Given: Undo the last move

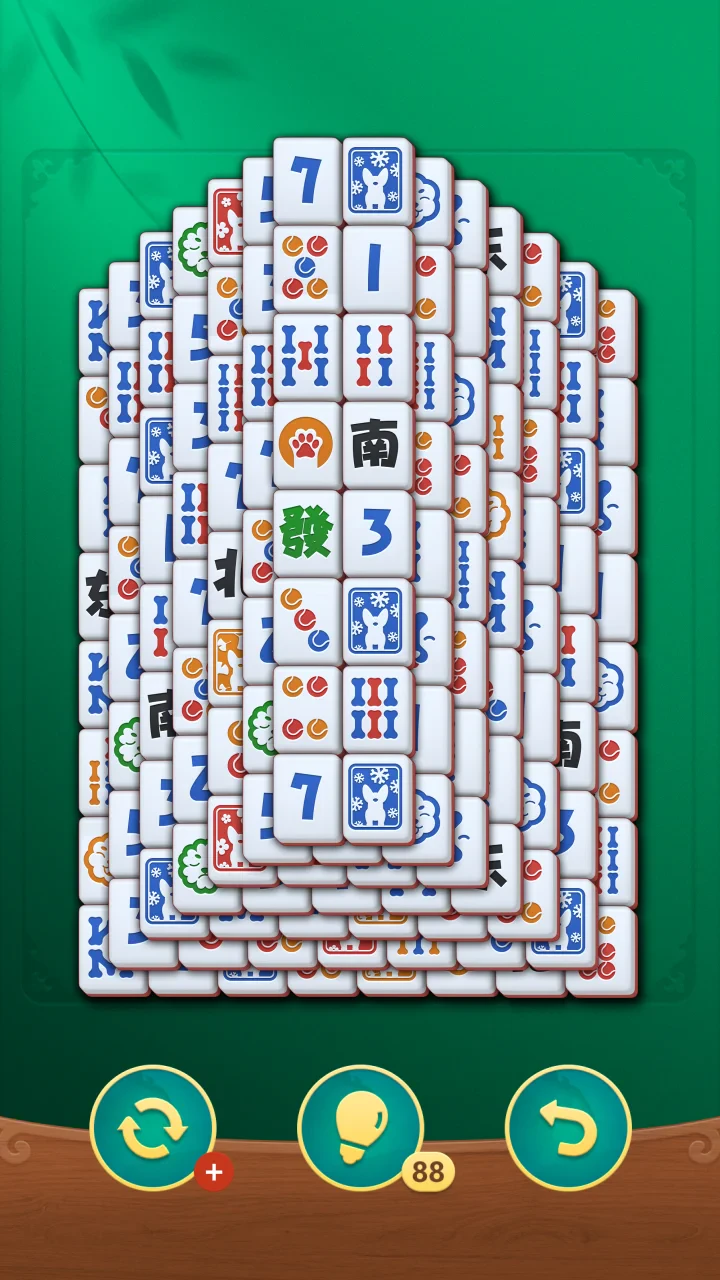Looking at the screenshot, I should coord(568,1128).
